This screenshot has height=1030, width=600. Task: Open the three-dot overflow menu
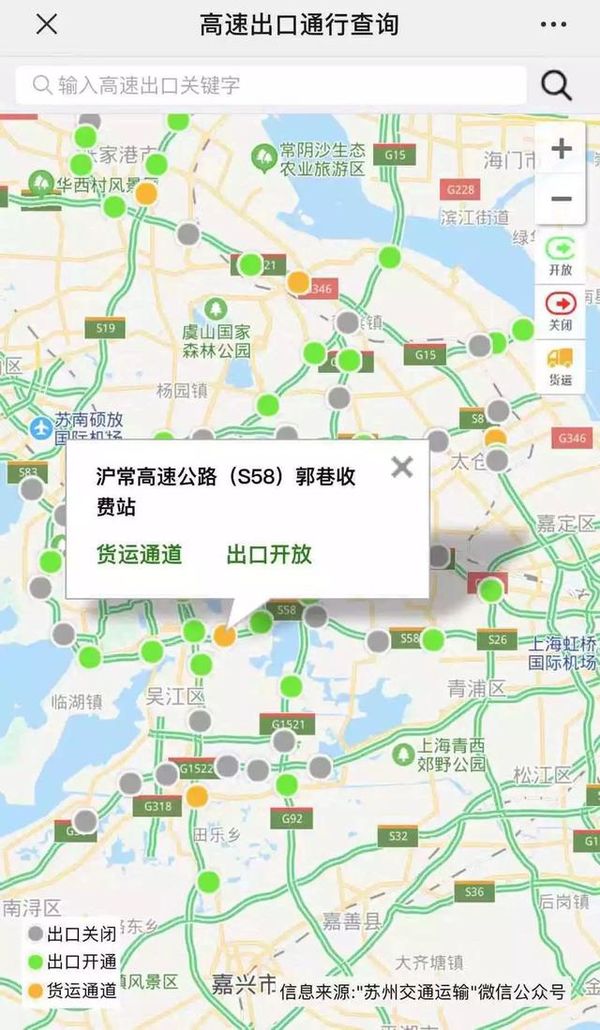(x=552, y=25)
